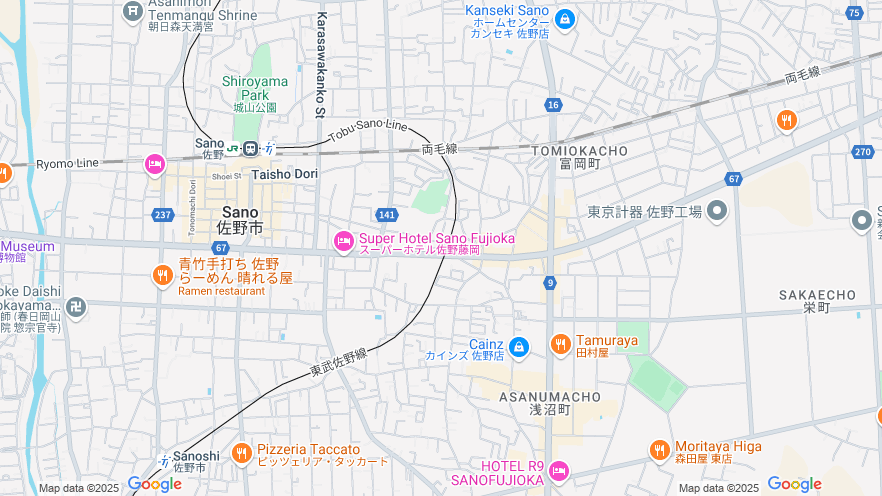The image size is (882, 496).
Task: Tap the Moritaya Higa restaurant marker
Action: pos(658,450)
